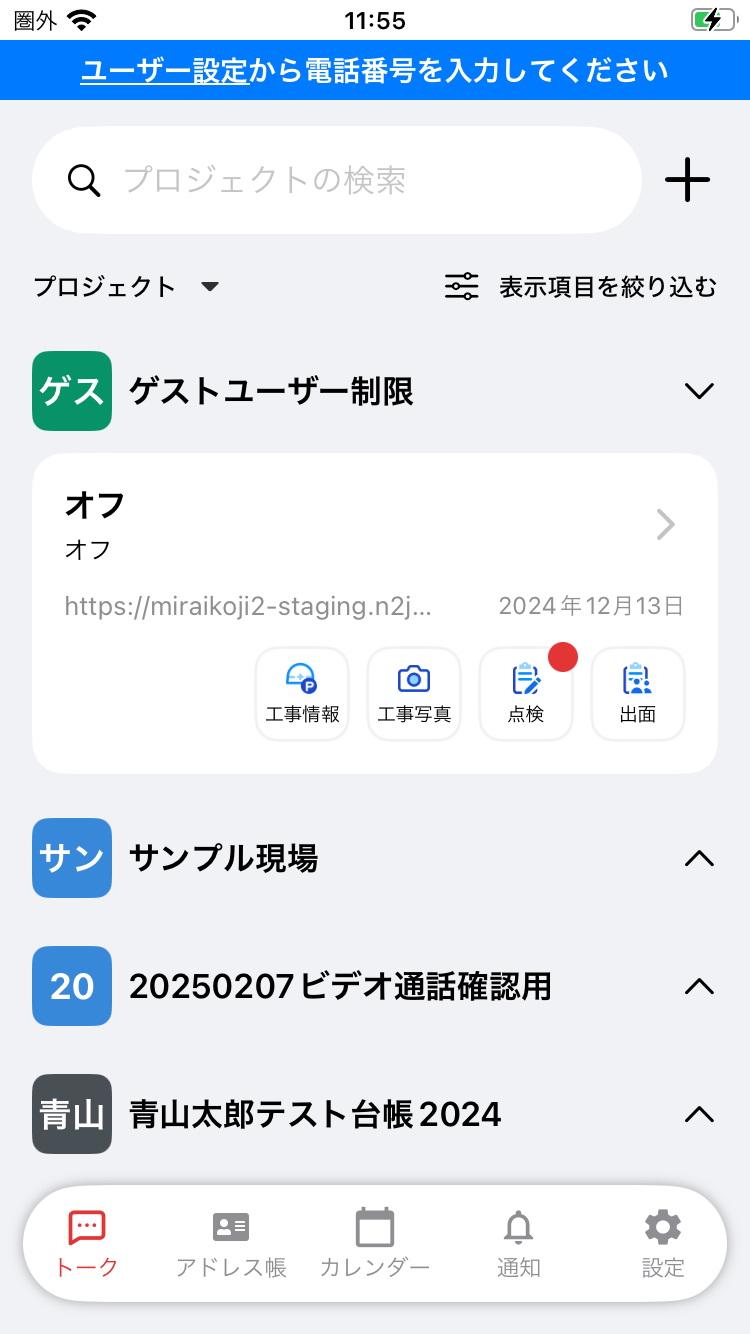Switch to the 通知 tab
The width and height of the screenshot is (750, 1334).
(519, 1243)
